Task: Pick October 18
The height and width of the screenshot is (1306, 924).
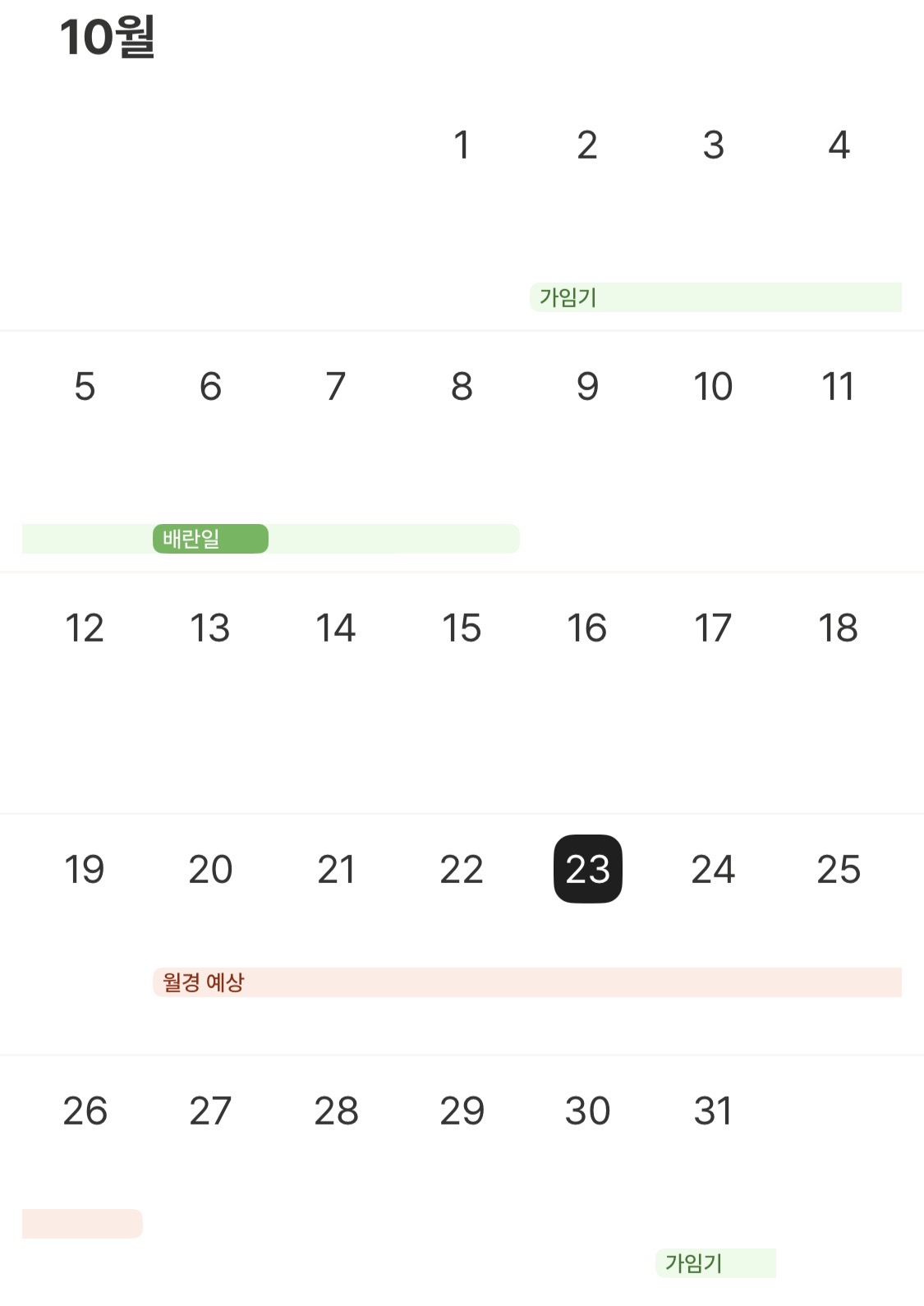Action: (839, 628)
